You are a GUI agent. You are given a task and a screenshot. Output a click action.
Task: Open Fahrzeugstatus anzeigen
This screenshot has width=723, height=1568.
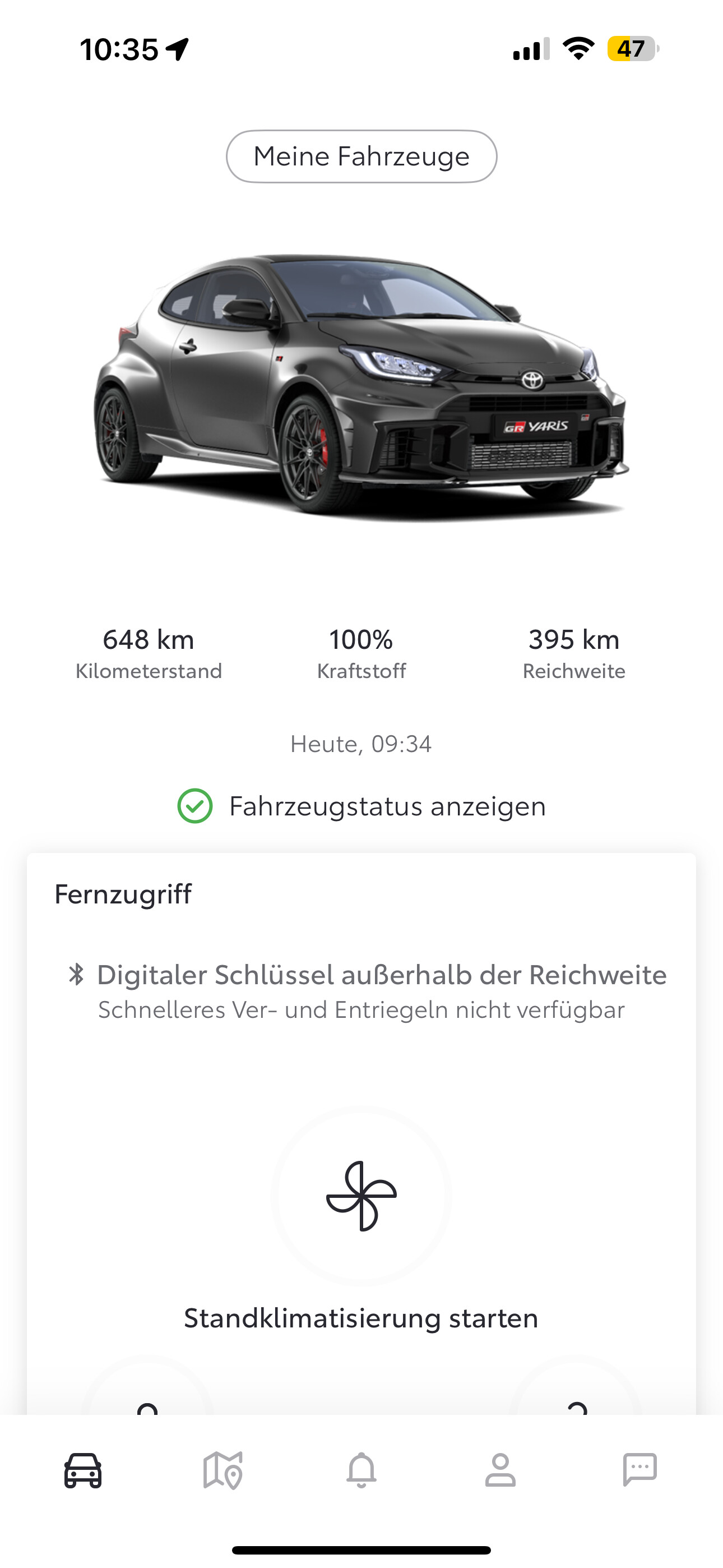[x=361, y=806]
